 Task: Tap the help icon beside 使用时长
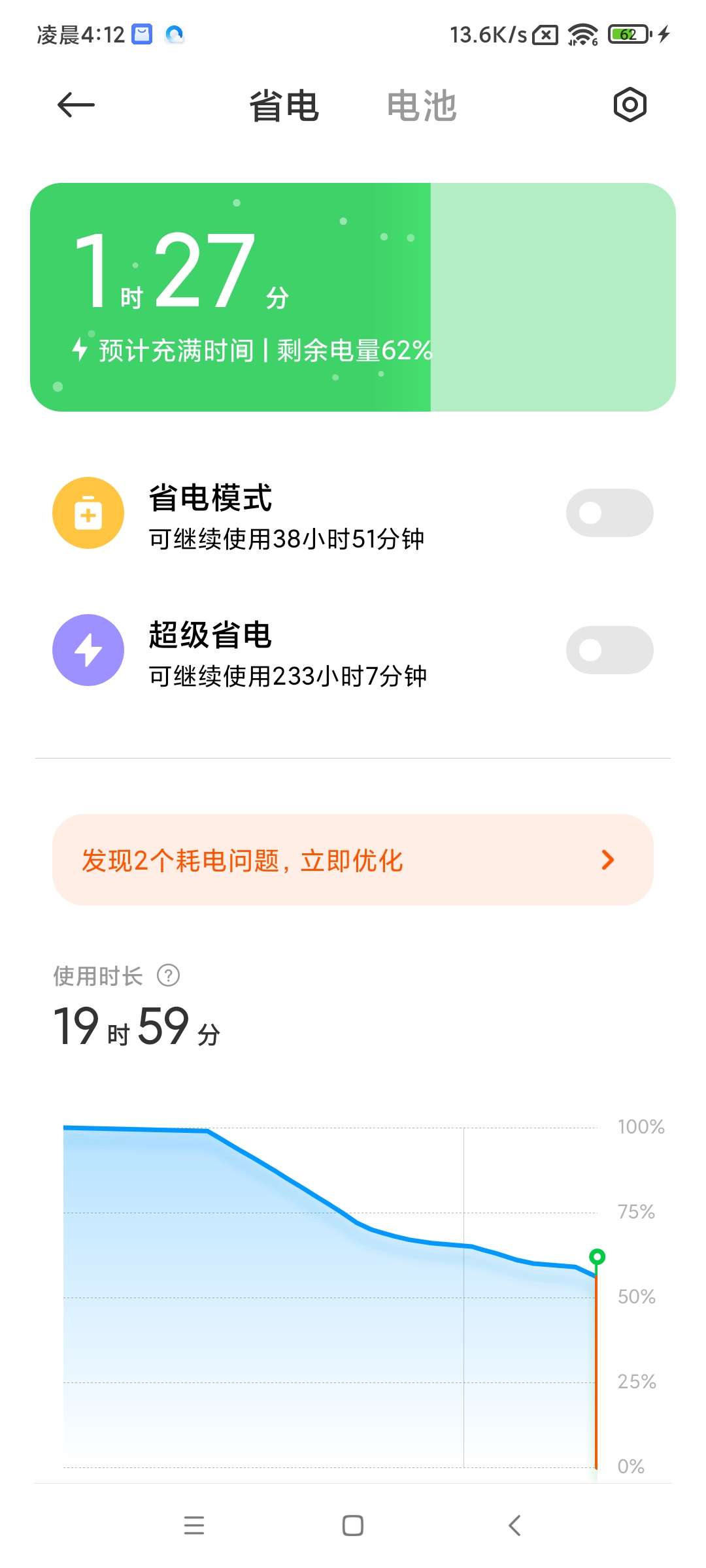[x=169, y=975]
